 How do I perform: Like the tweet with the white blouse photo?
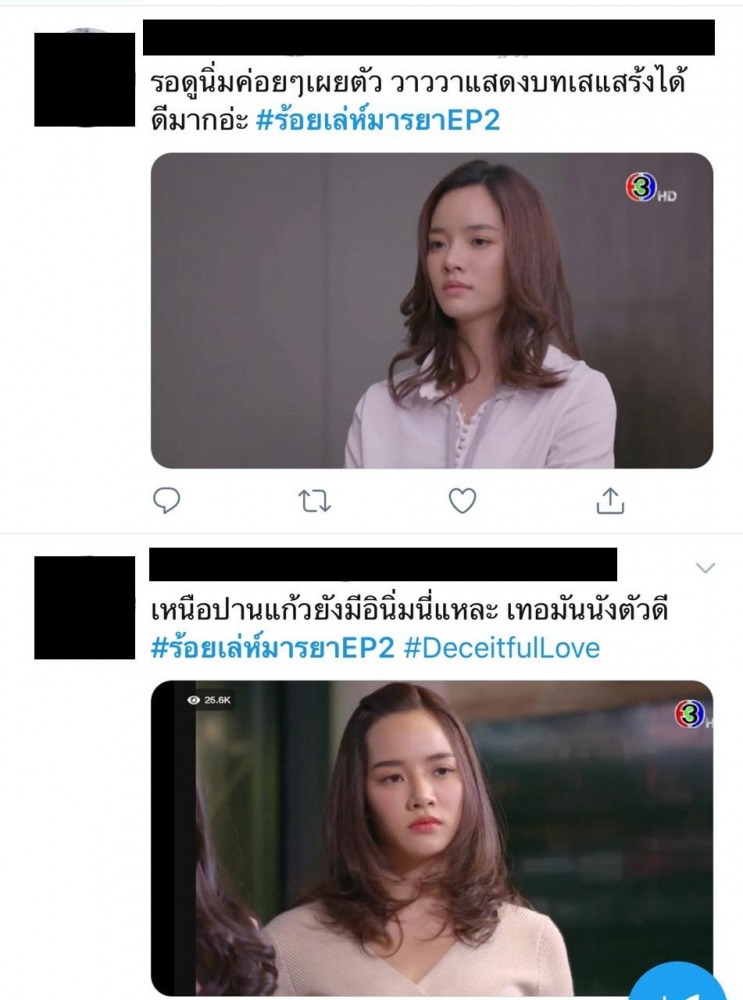(x=462, y=501)
